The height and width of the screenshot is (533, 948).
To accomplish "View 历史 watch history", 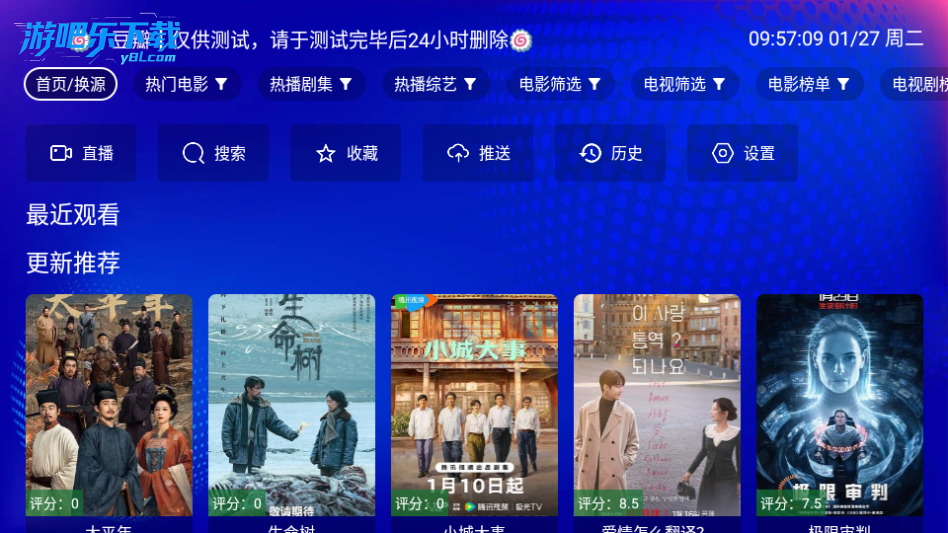I will coord(610,153).
